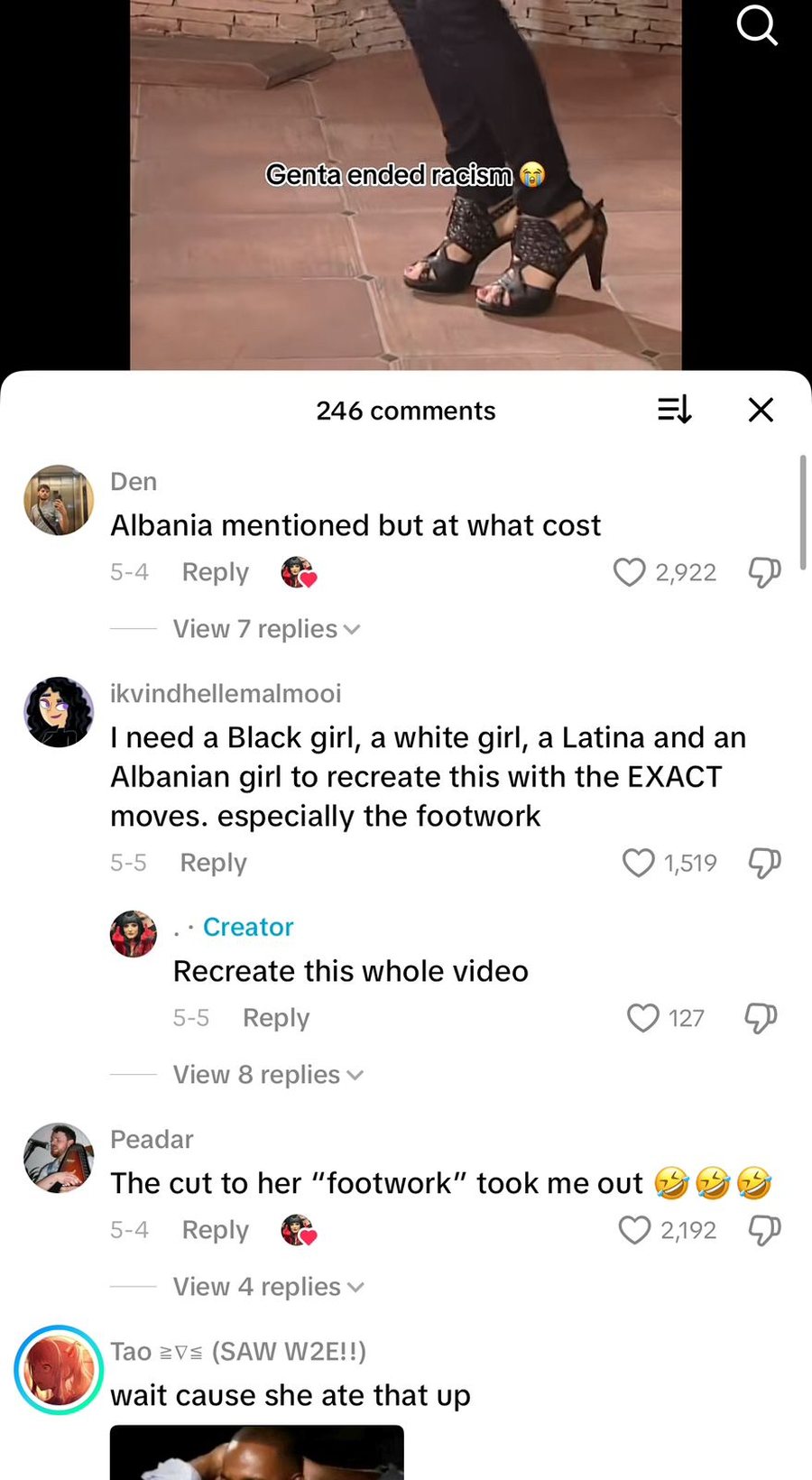
Task: Like Peadar's footwork comment
Action: click(x=634, y=1230)
